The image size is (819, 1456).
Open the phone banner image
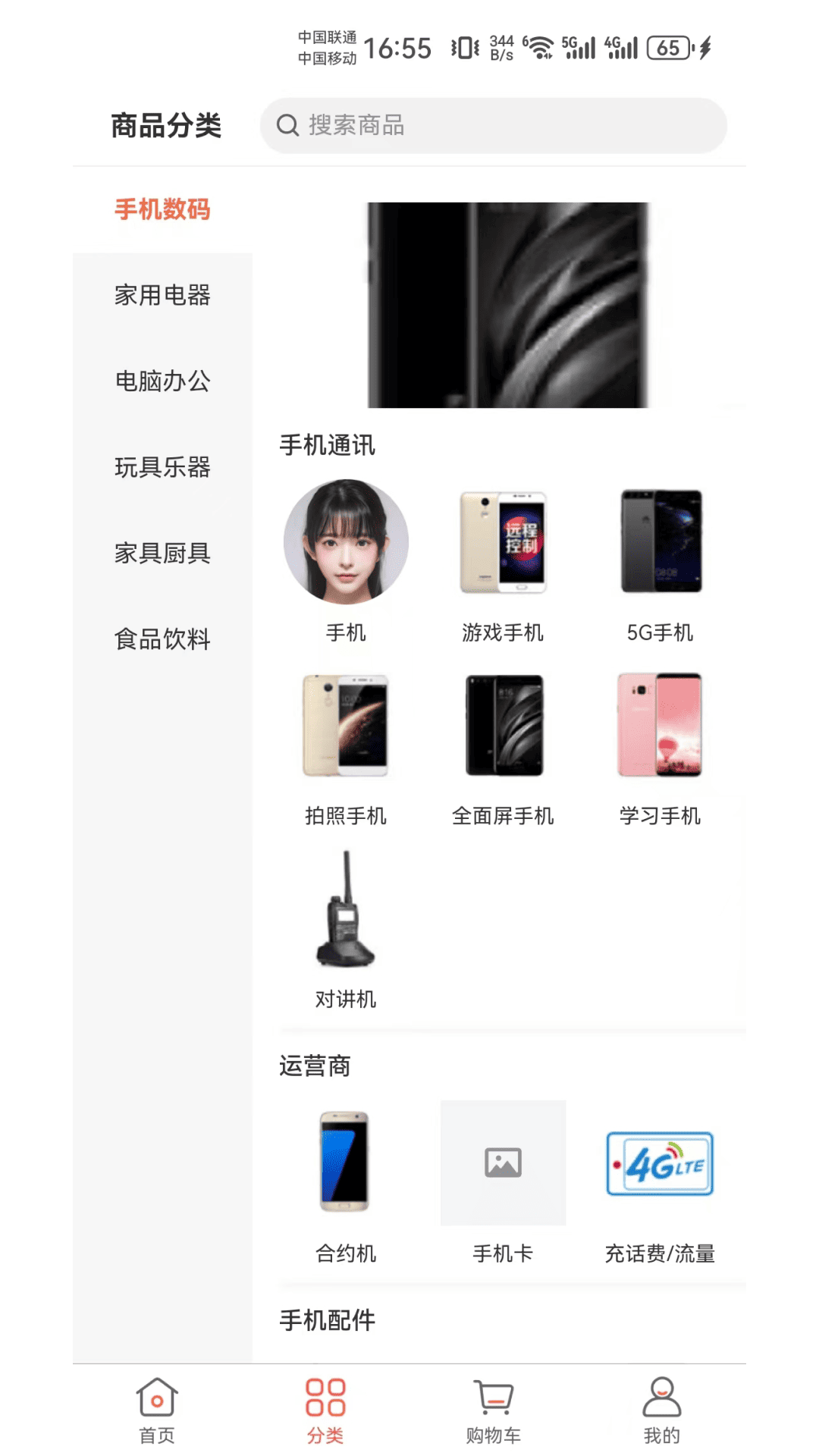[508, 305]
